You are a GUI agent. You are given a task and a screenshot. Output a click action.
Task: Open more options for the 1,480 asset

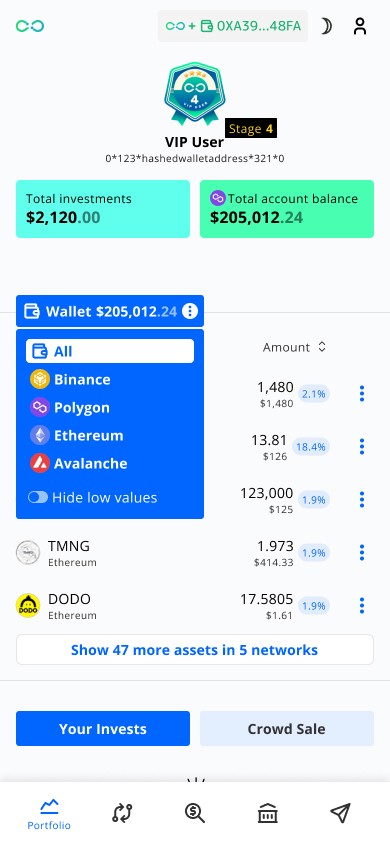click(362, 393)
